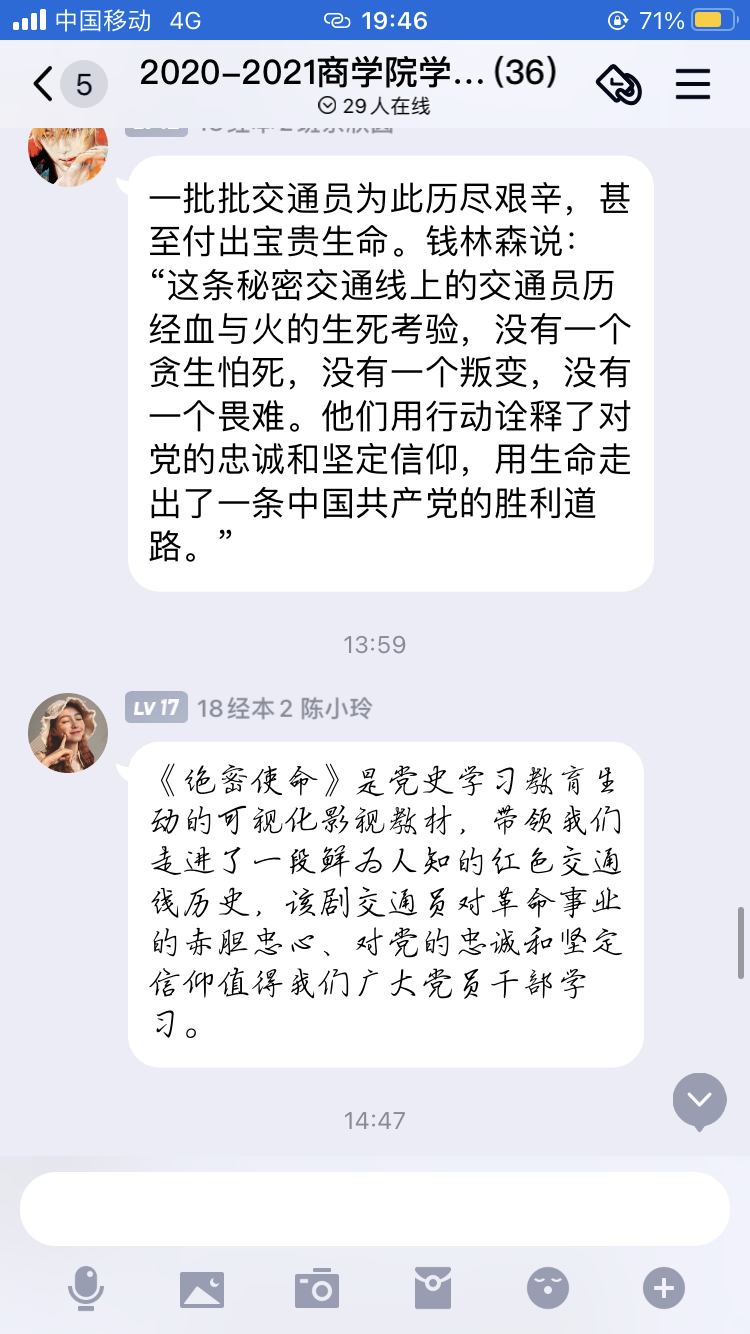The image size is (750, 1334).
Task: Focus the message input field
Action: (x=374, y=1208)
